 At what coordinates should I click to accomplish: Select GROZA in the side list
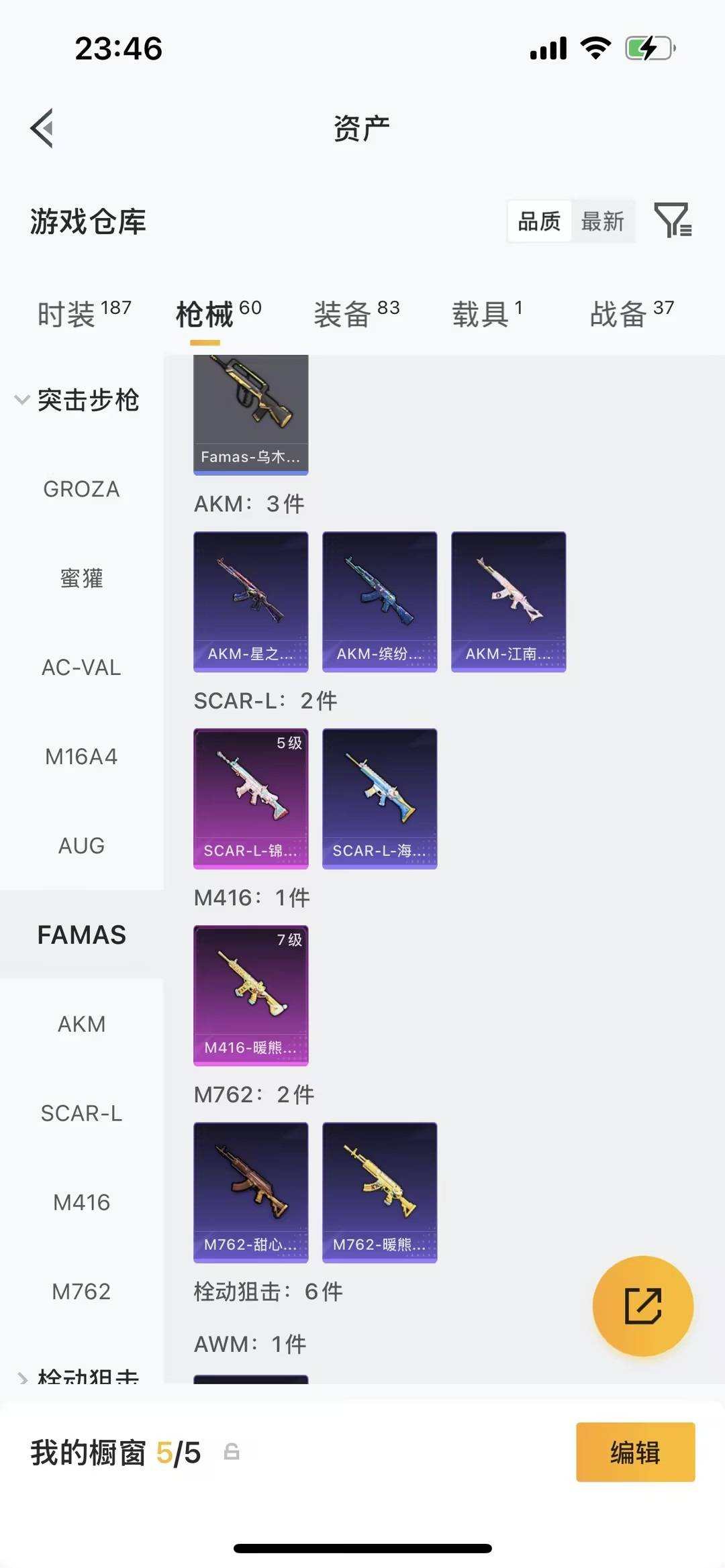[x=81, y=489]
